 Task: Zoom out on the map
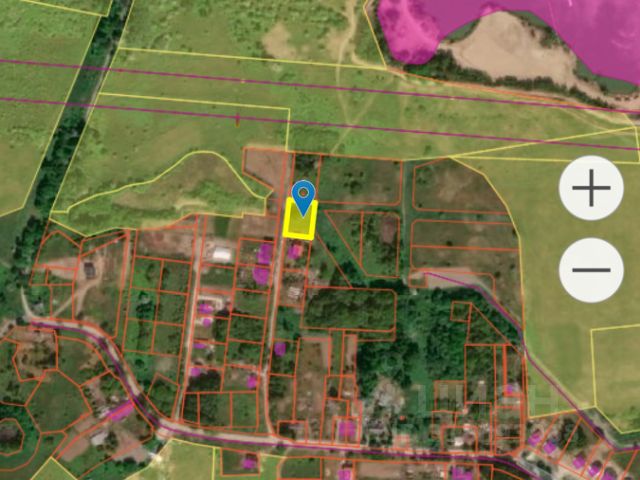pos(592,270)
